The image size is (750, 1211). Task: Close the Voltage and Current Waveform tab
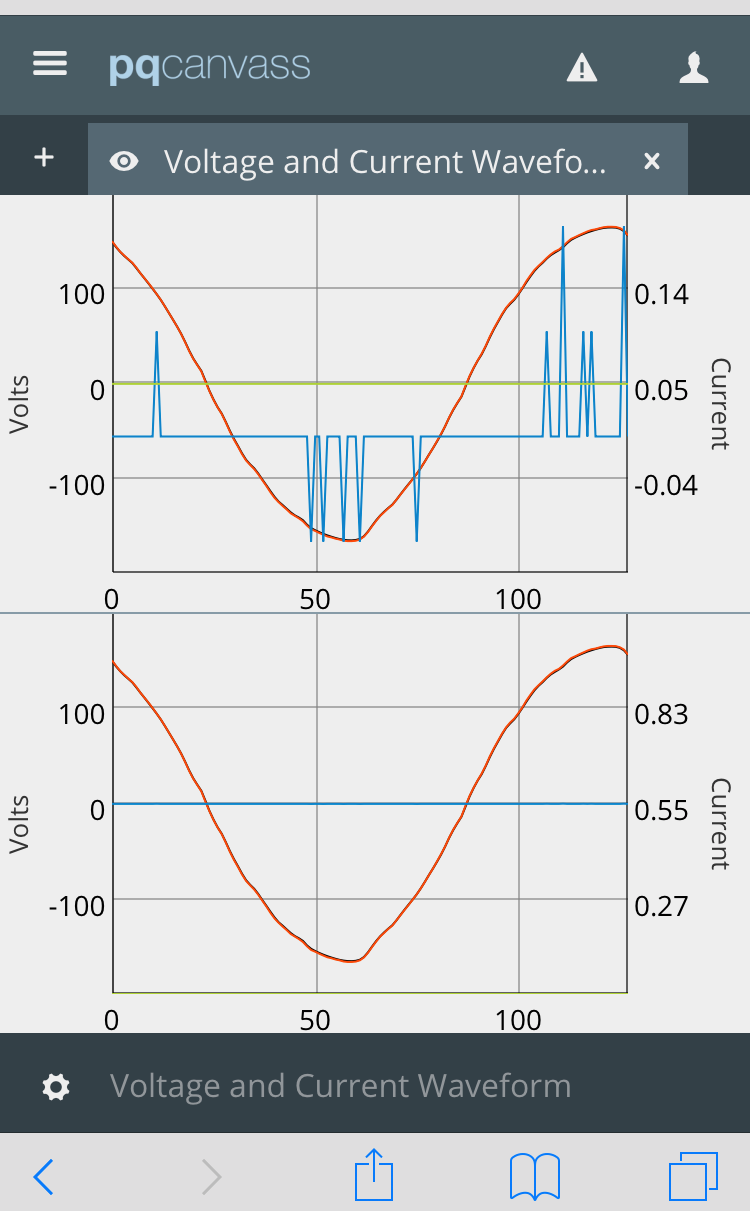coord(652,159)
